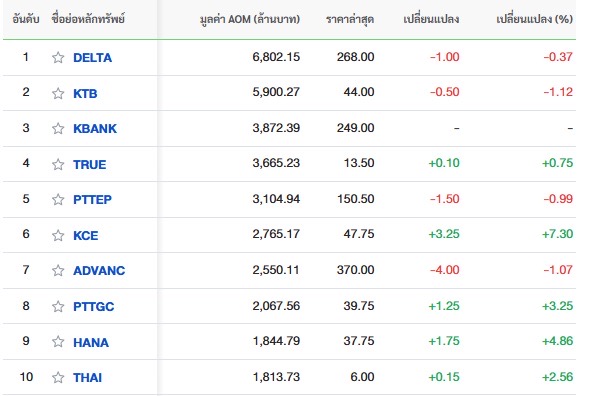Open the HANA stock link

(x=91, y=342)
